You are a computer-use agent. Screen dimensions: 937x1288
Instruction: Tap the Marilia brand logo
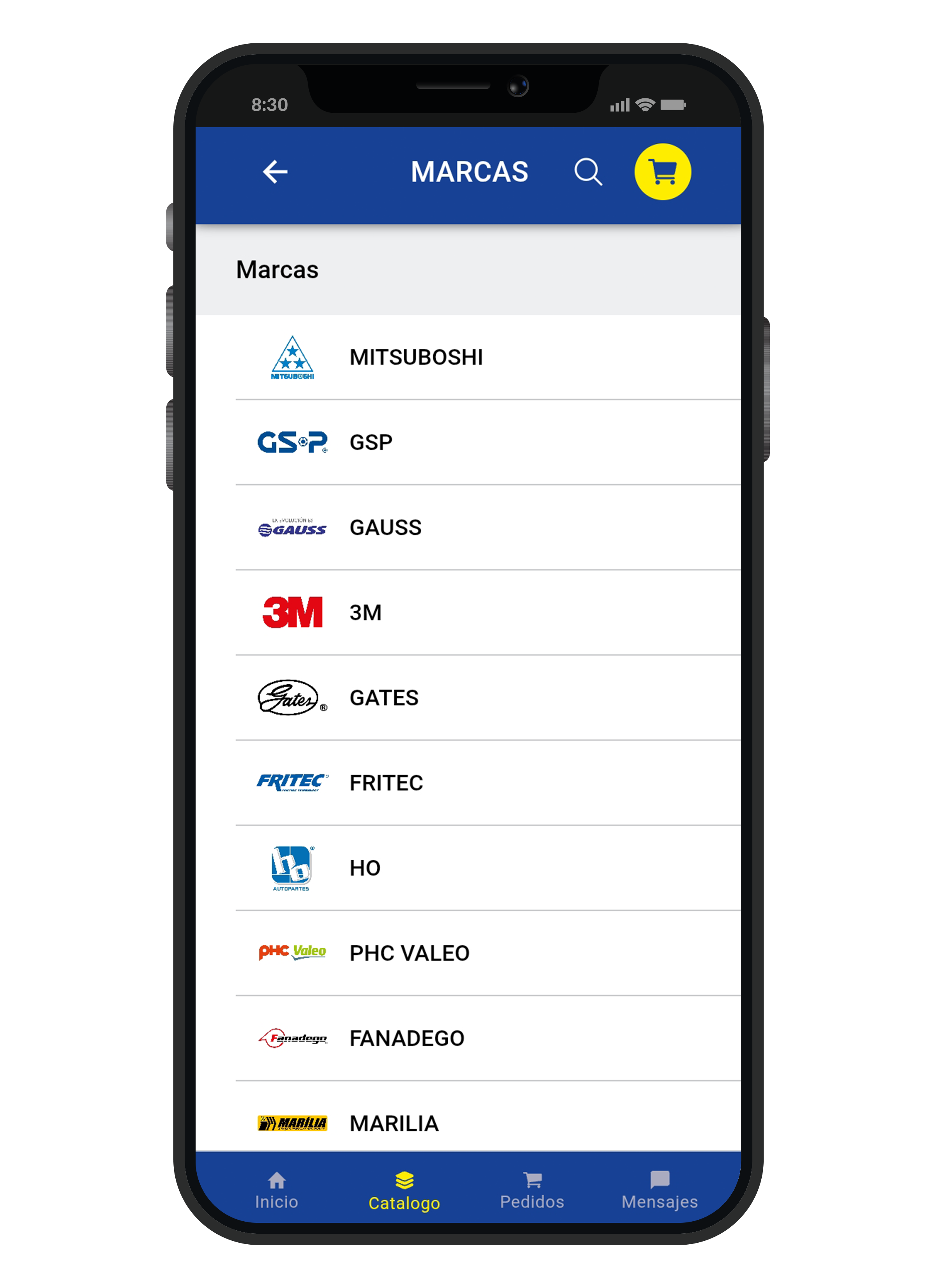pos(293,1123)
